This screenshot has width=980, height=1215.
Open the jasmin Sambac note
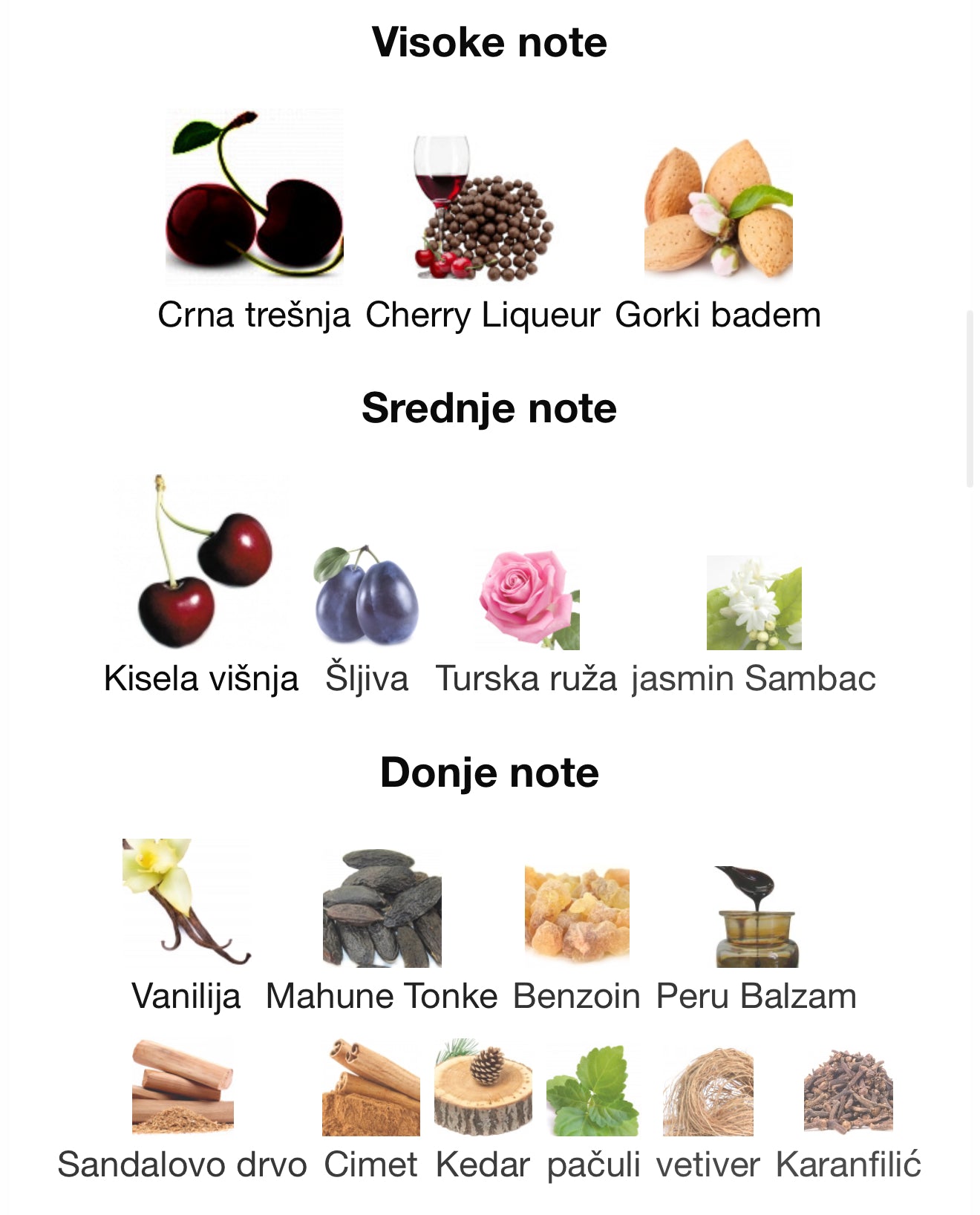[754, 603]
